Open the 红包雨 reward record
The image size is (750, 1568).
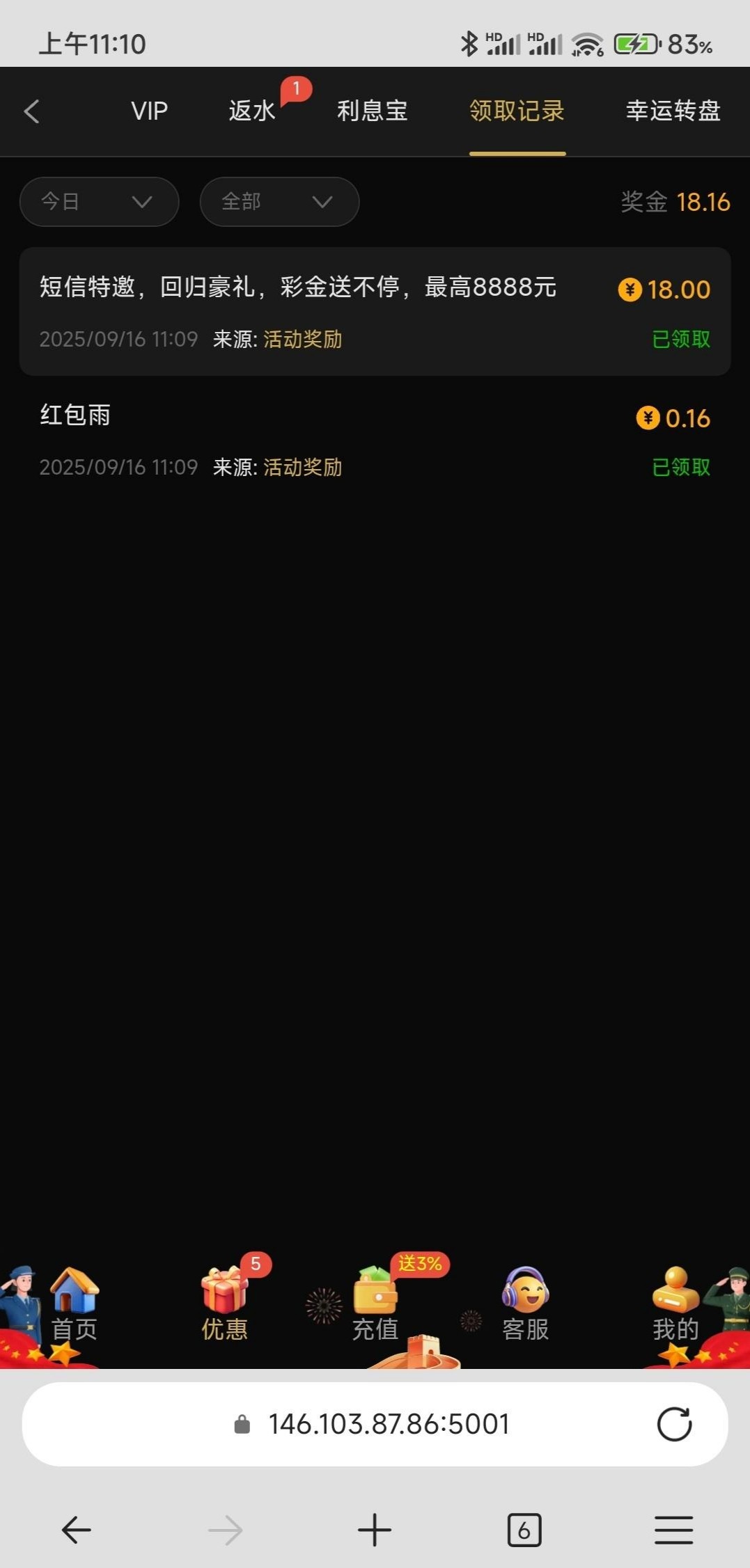click(375, 440)
